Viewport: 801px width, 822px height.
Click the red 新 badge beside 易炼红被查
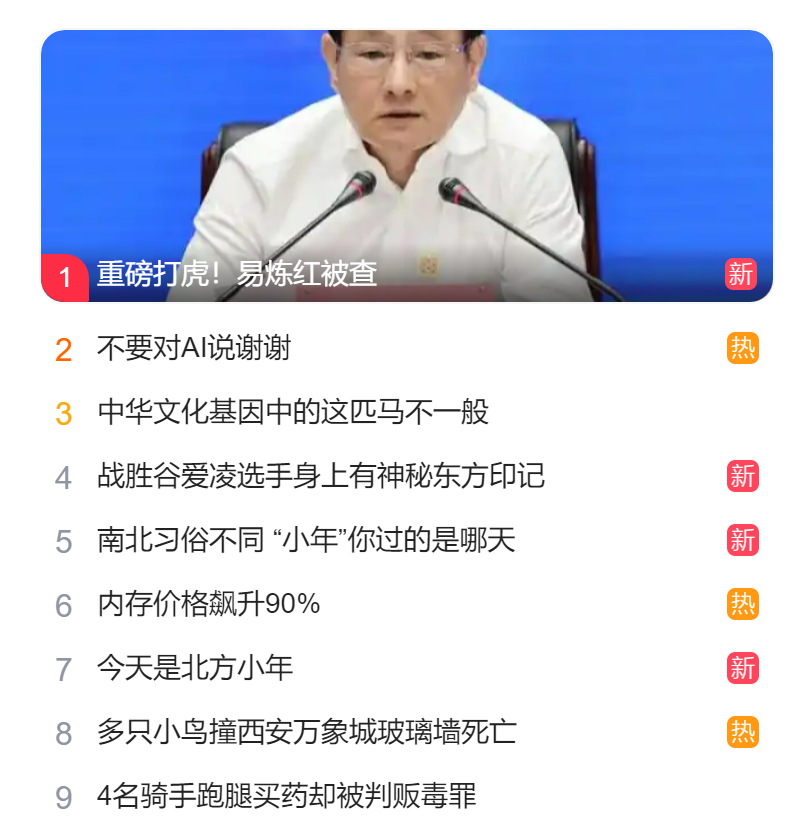(742, 274)
